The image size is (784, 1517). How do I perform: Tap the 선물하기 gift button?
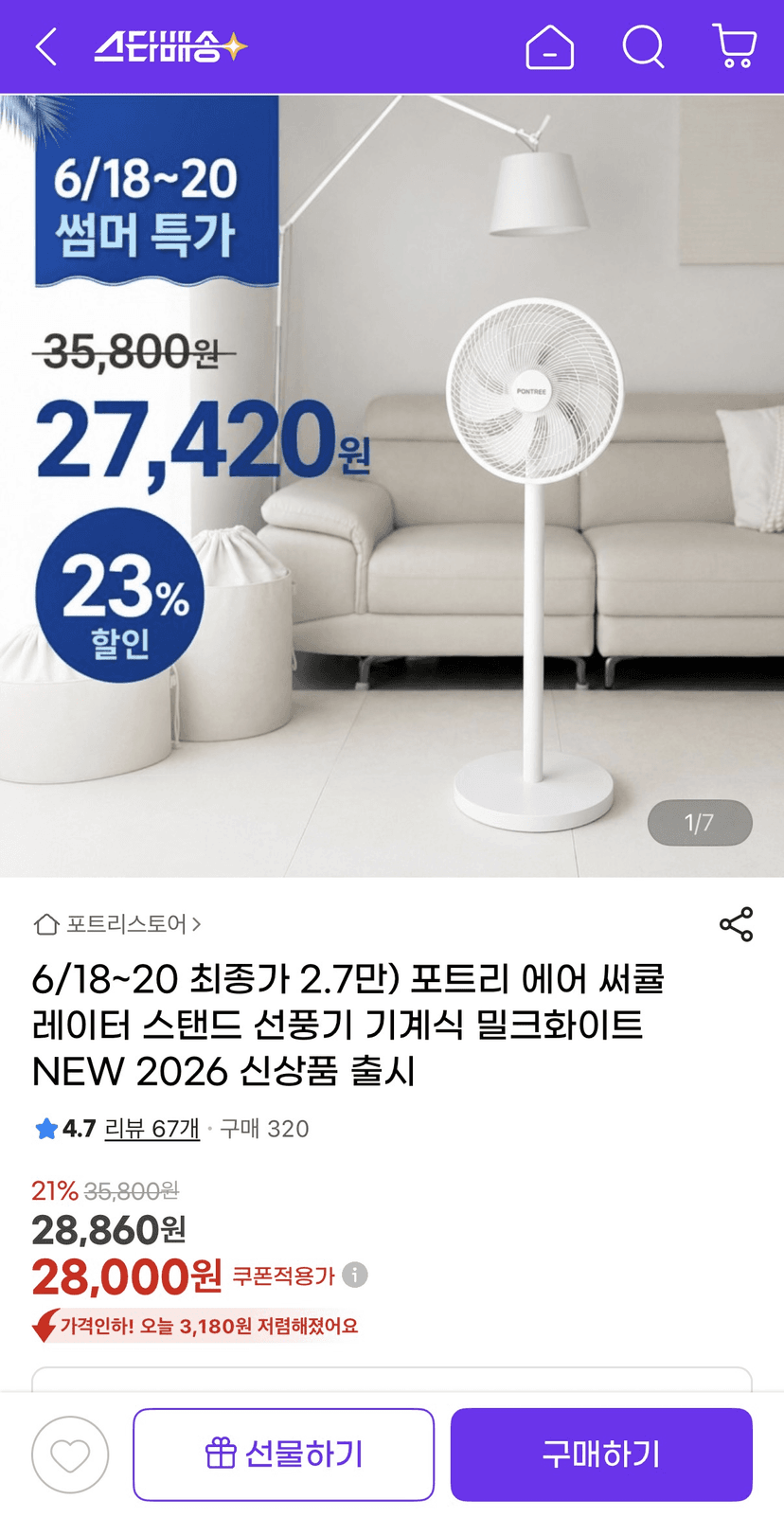[283, 1455]
